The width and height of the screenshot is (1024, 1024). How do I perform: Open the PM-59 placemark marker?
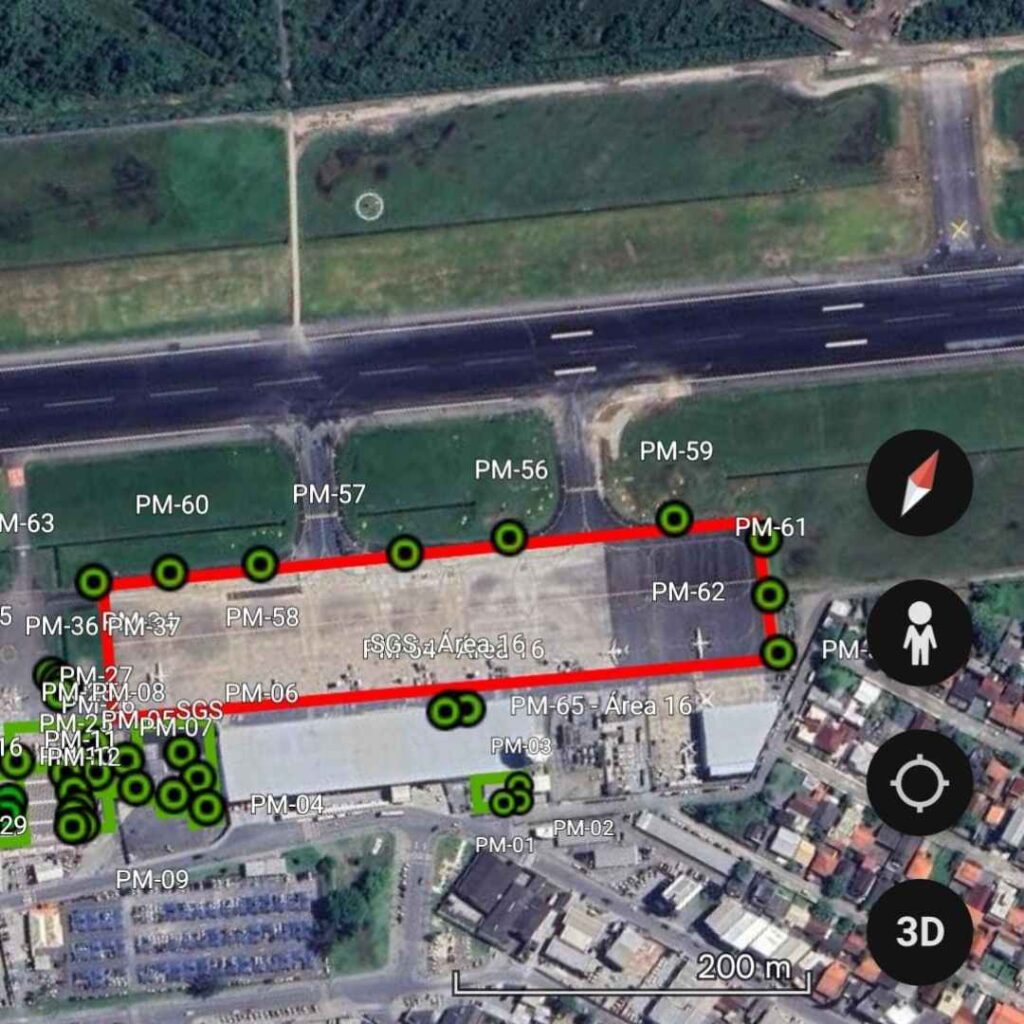click(x=675, y=519)
